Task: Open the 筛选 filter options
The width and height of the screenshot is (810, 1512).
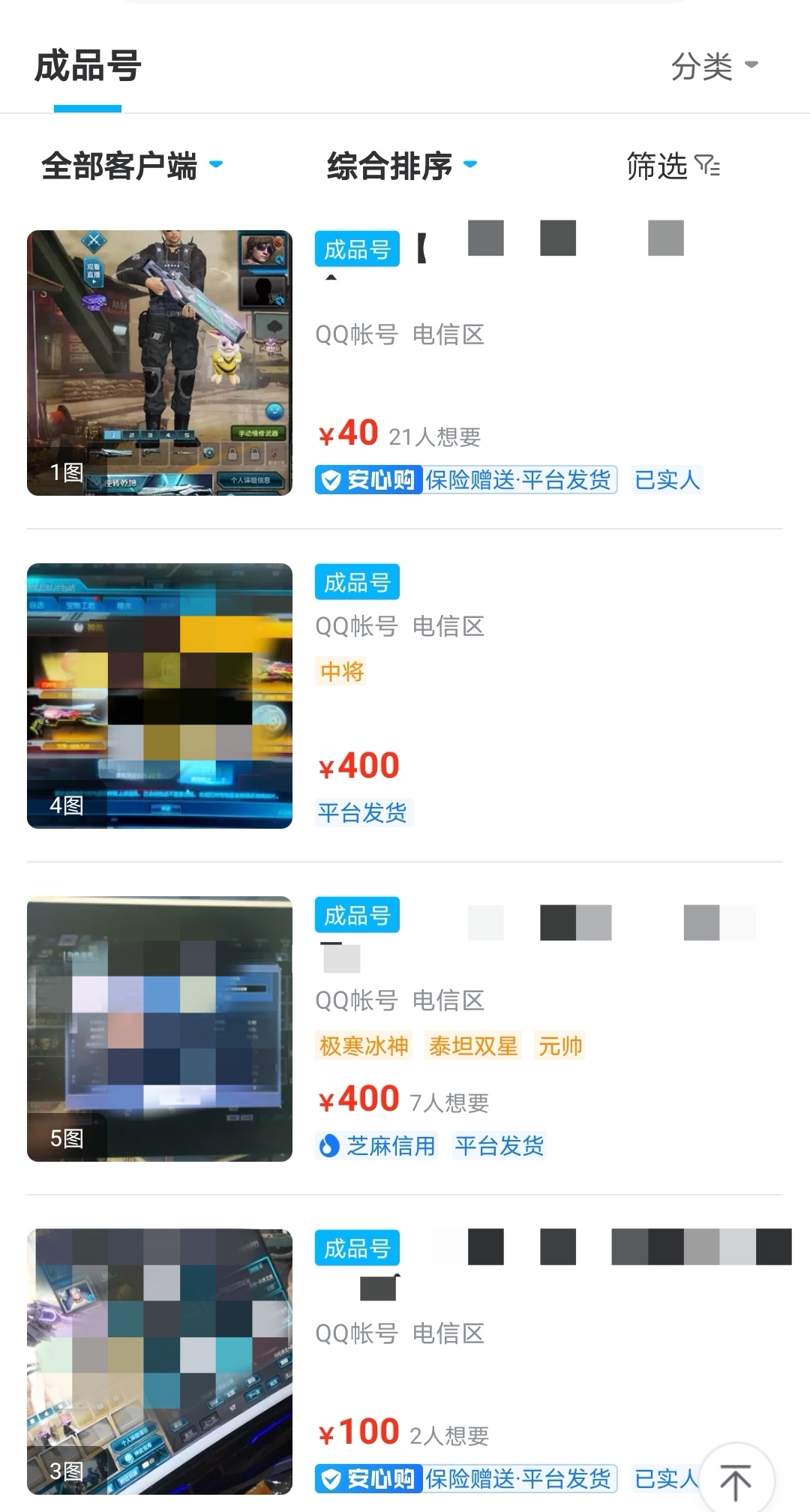Action: click(x=672, y=166)
